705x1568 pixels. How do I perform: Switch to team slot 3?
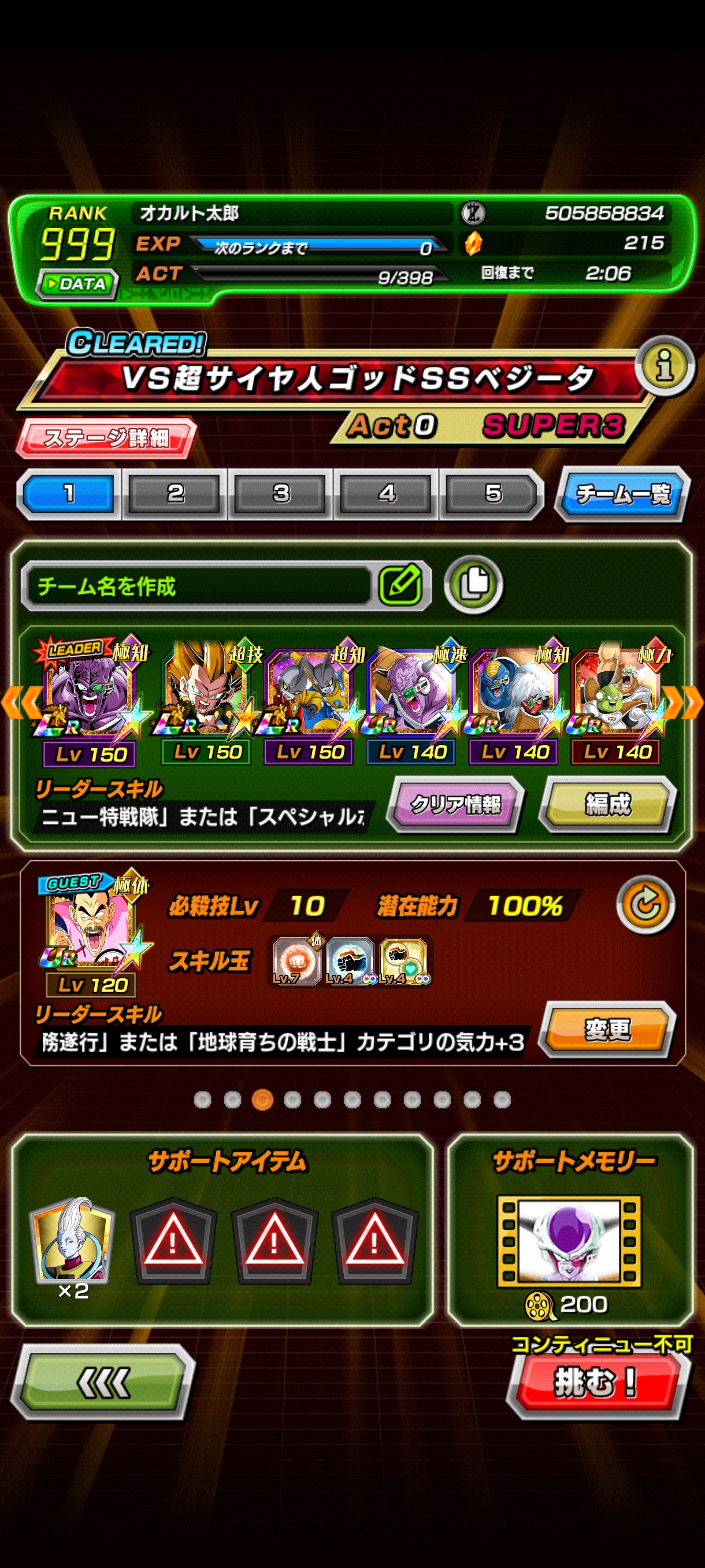coord(281,493)
